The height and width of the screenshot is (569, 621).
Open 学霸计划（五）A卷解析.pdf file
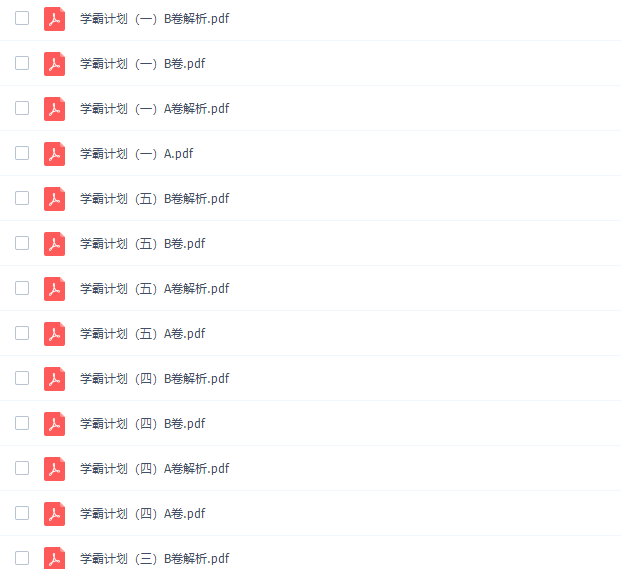click(x=154, y=288)
